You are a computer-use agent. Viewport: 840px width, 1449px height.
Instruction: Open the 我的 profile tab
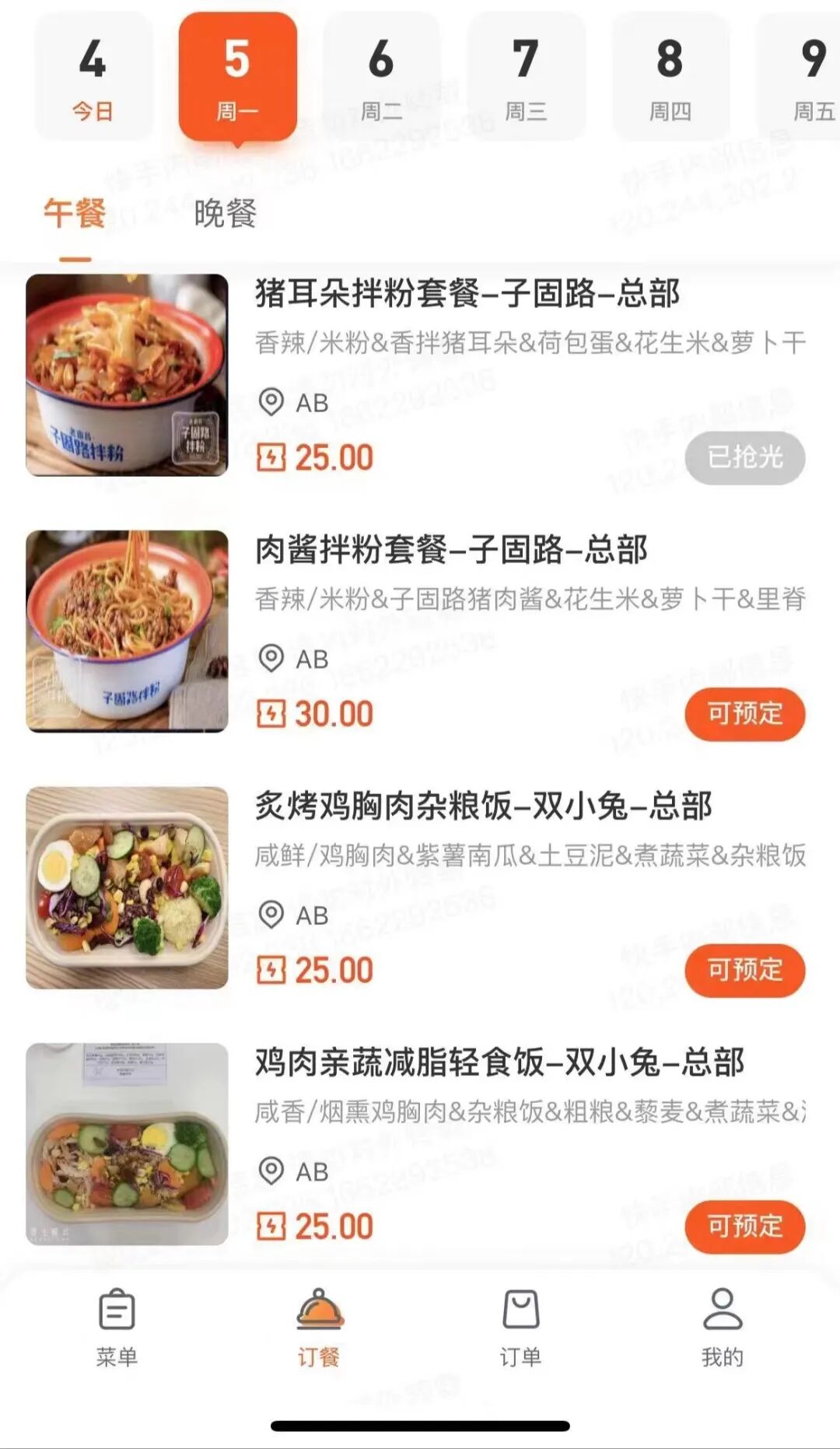(x=723, y=1328)
